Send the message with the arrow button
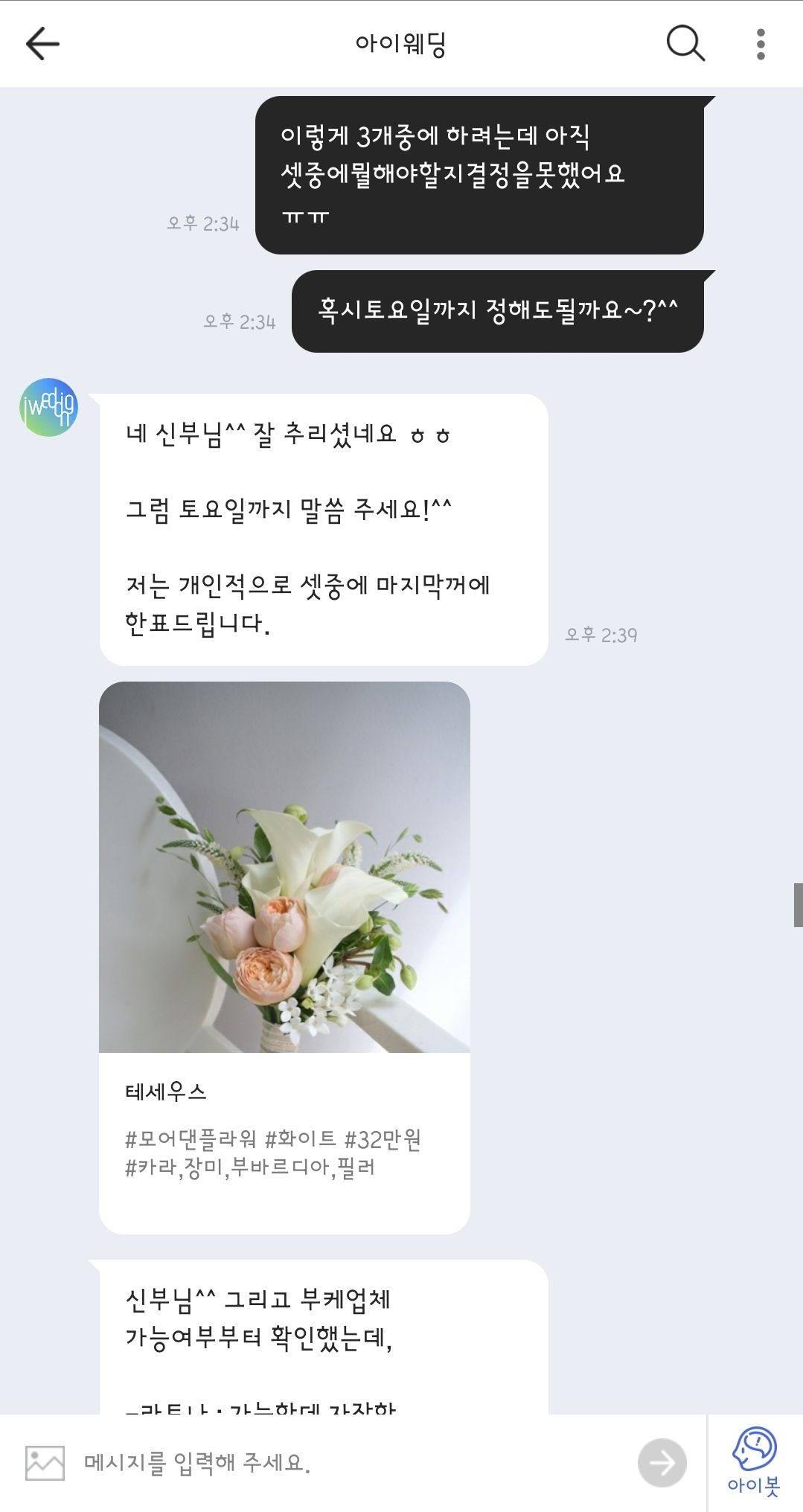 [662, 1463]
